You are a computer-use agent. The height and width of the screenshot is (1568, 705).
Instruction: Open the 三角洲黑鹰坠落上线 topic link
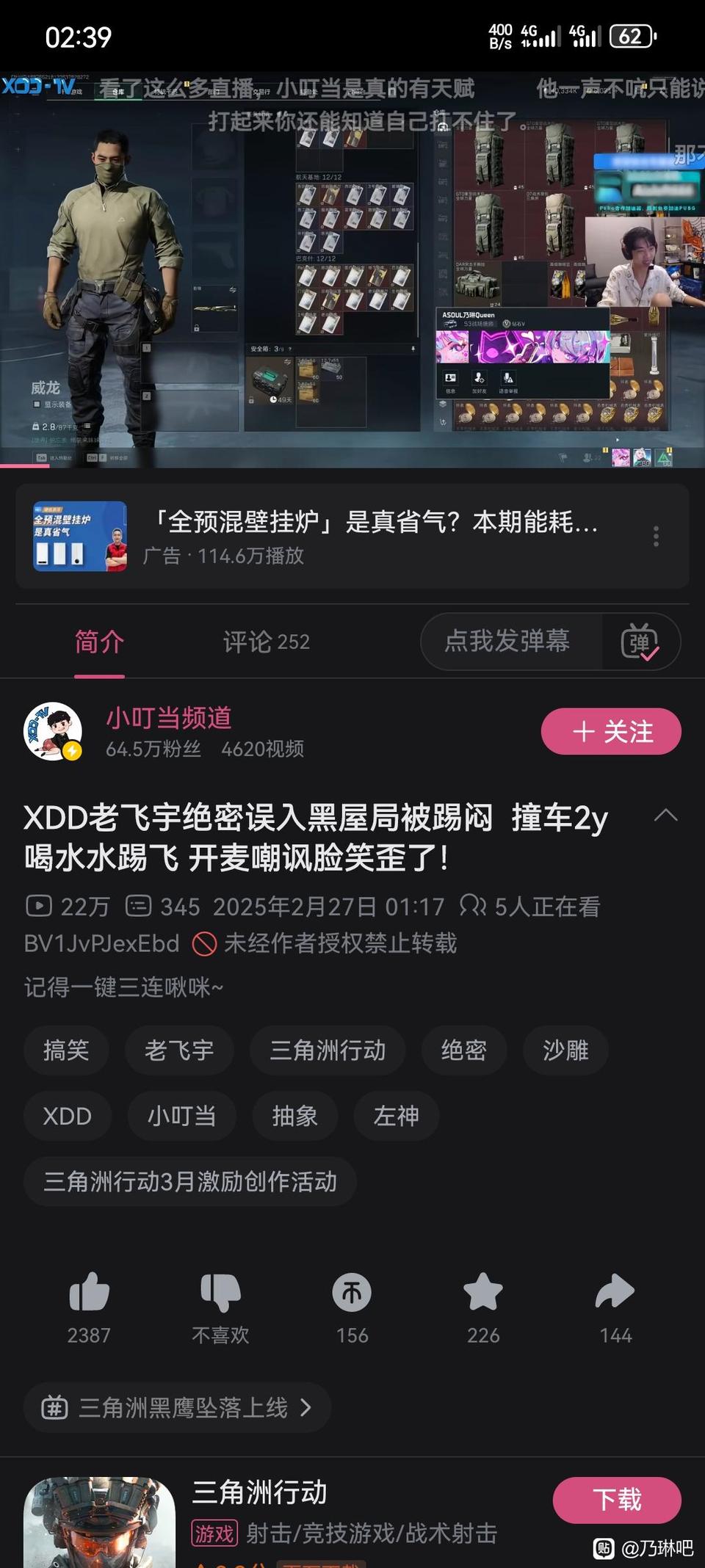pos(177,1407)
